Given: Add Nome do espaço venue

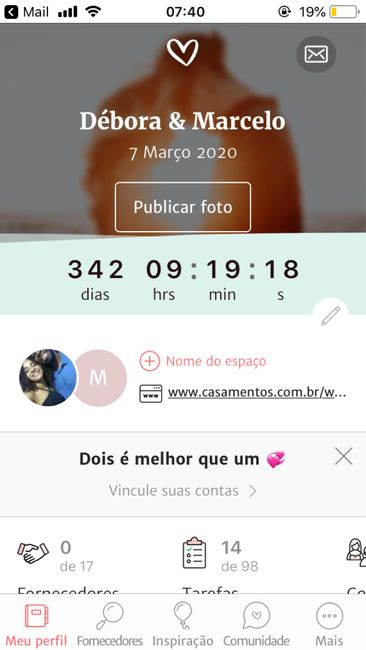Looking at the screenshot, I should pyautogui.click(x=203, y=361).
